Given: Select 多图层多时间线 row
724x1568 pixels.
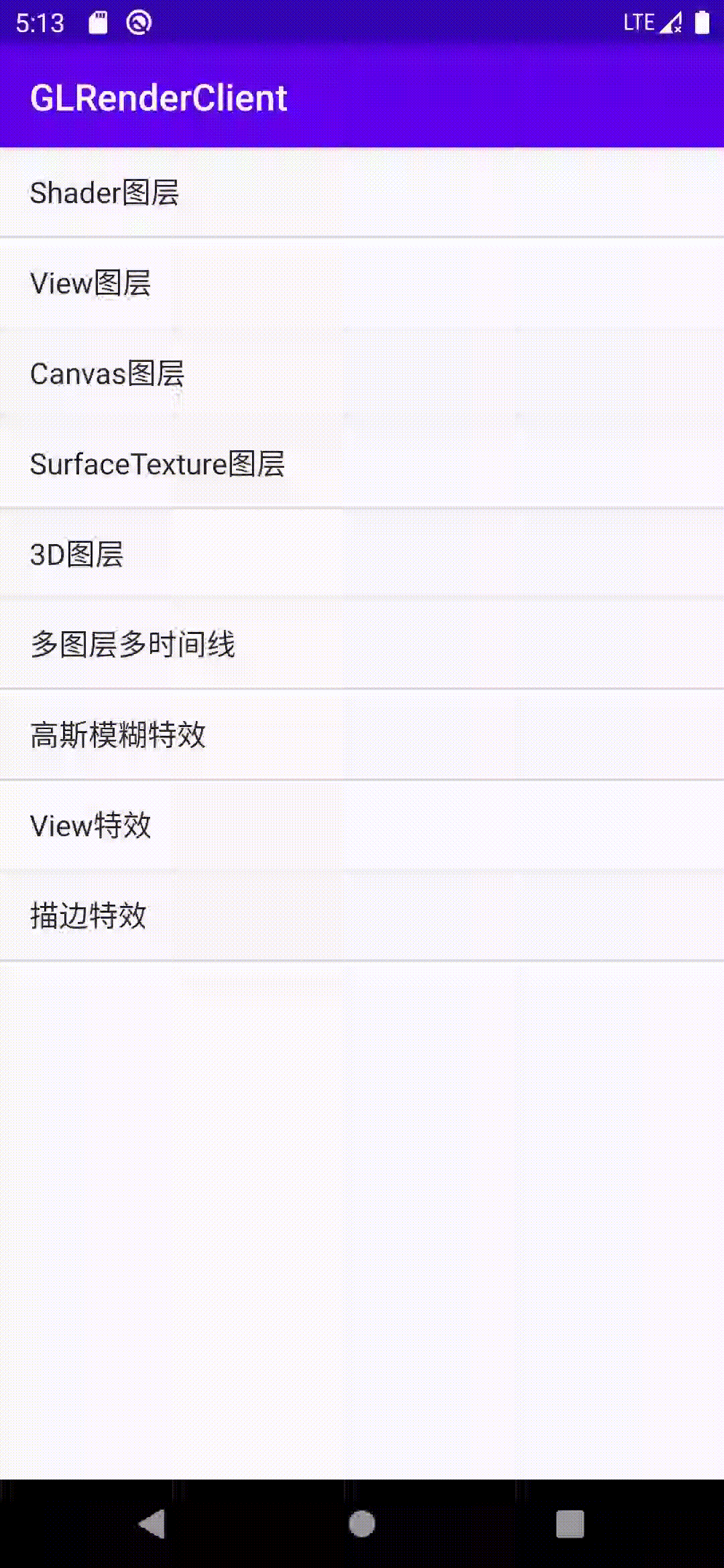Looking at the screenshot, I should 362,645.
